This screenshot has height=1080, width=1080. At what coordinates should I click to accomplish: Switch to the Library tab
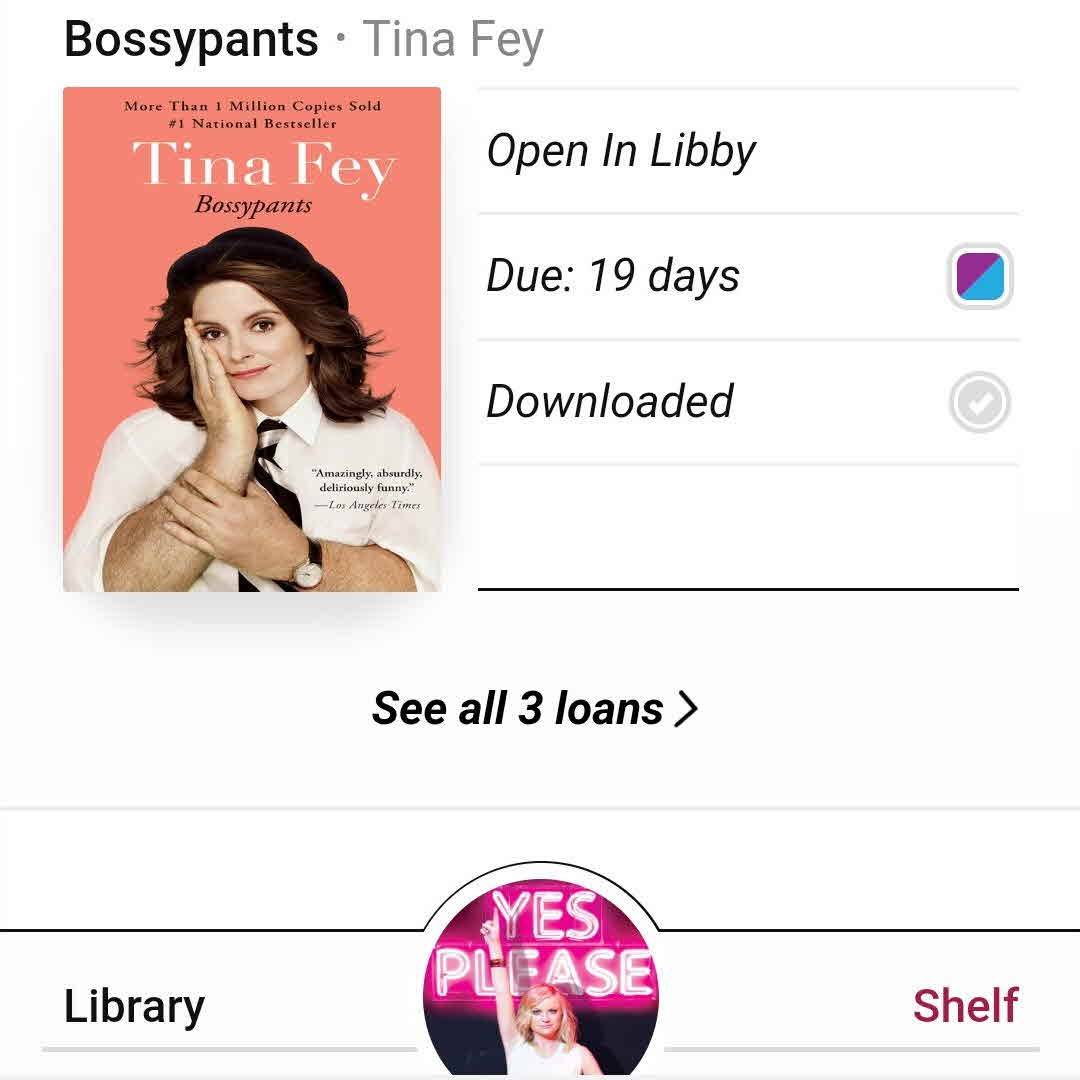pyautogui.click(x=134, y=1006)
